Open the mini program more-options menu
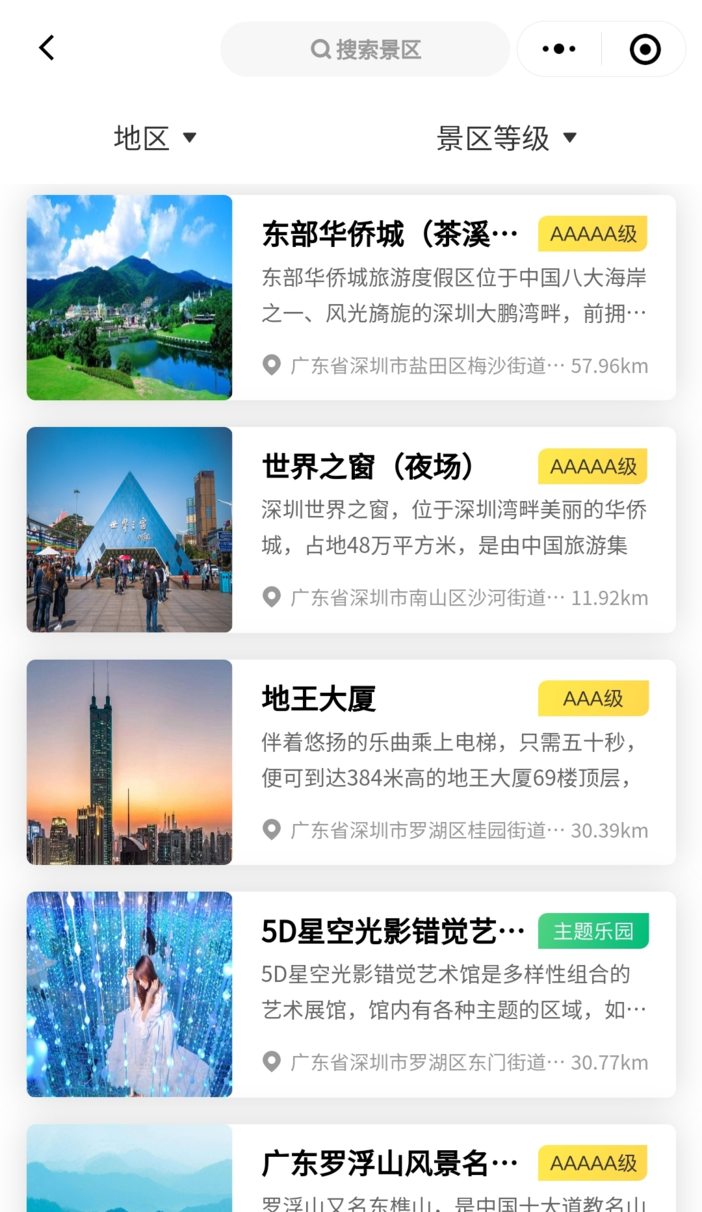 coord(559,49)
